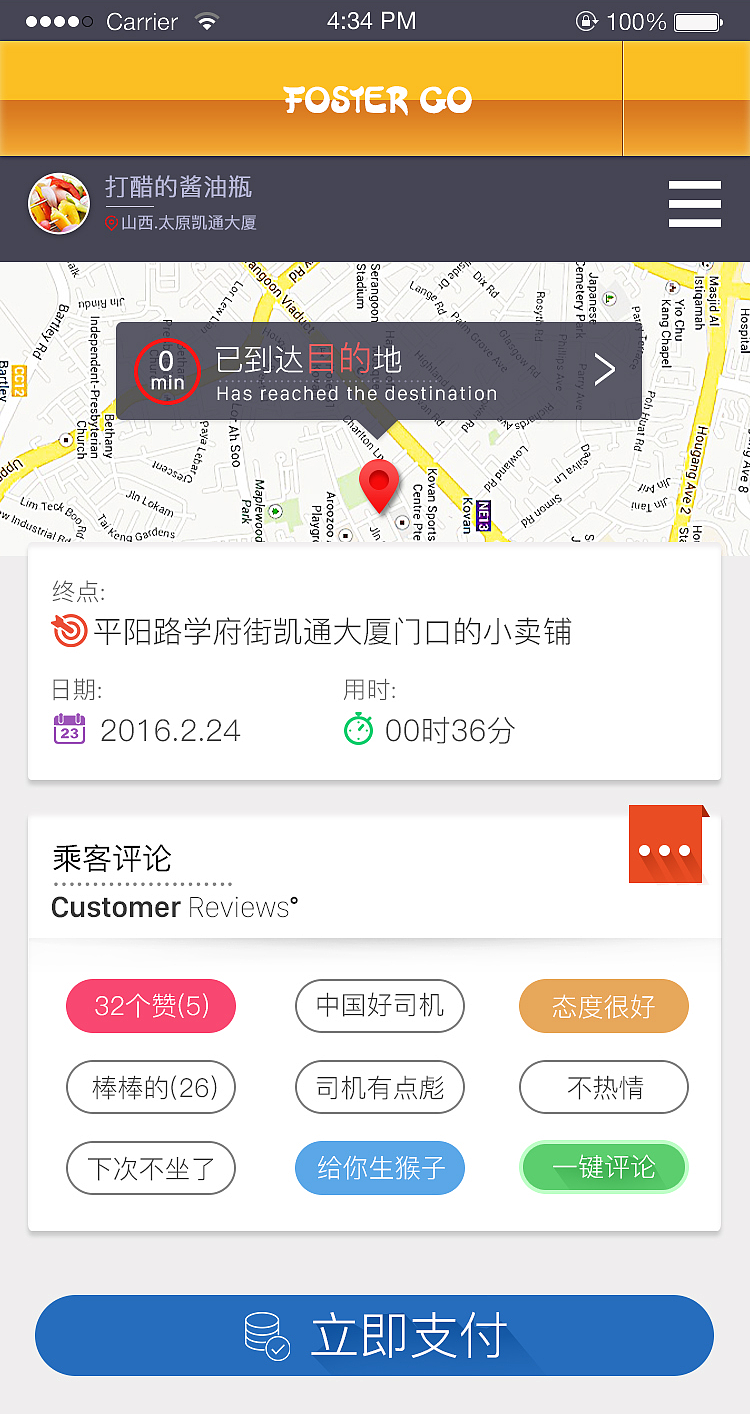Tap the FOSTER GO header banner
The image size is (750, 1414).
pos(375,99)
